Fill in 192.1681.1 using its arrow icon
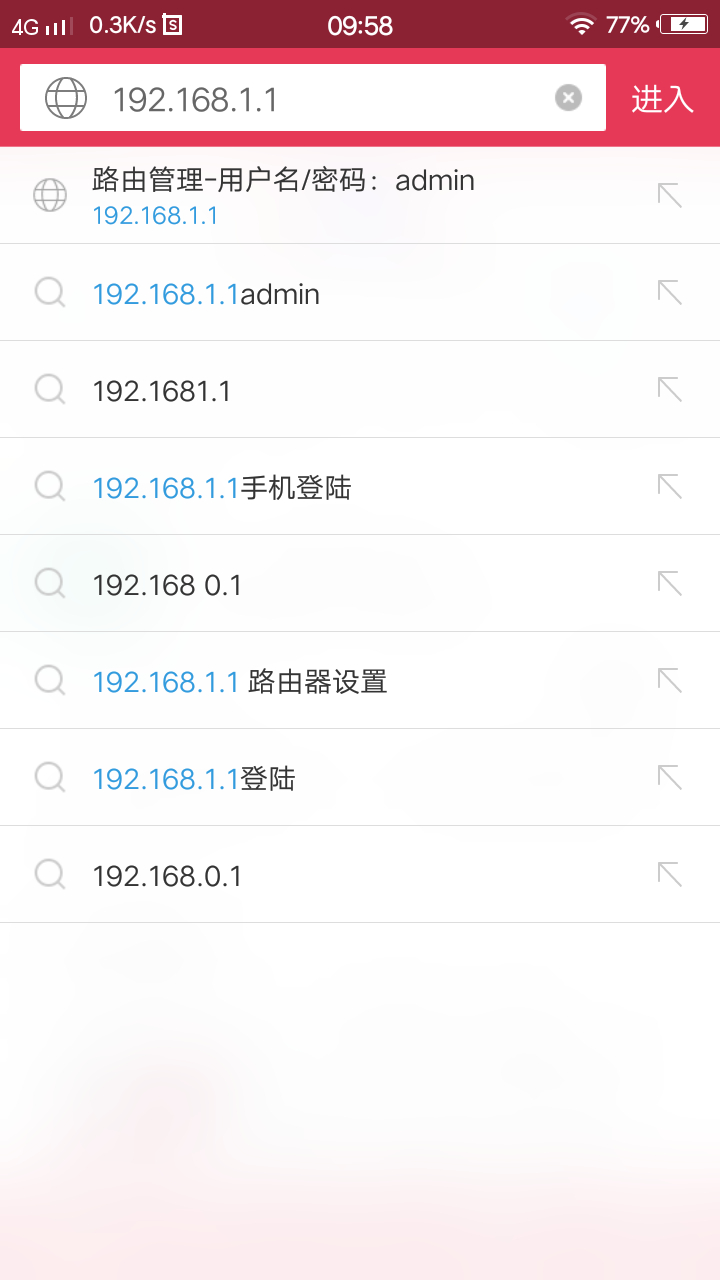This screenshot has width=720, height=1280. point(669,389)
